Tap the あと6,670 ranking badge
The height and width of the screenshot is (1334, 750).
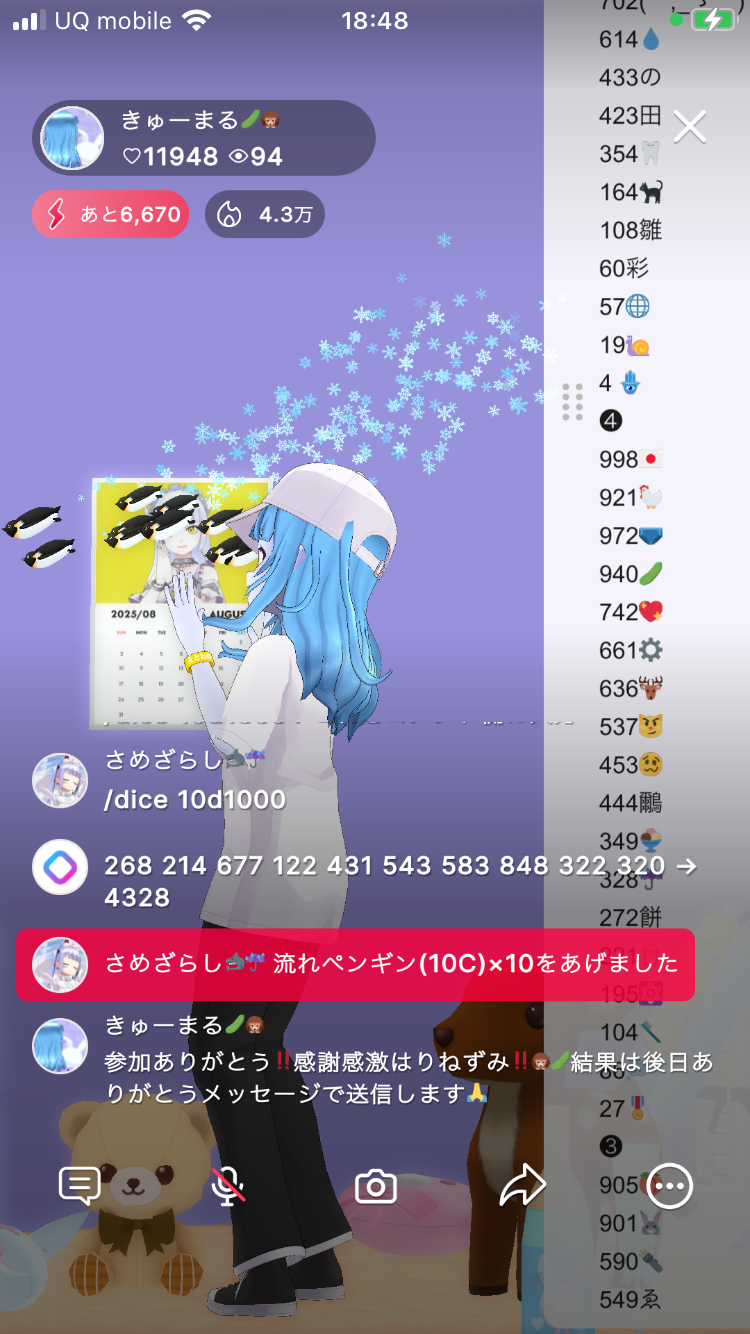point(111,214)
